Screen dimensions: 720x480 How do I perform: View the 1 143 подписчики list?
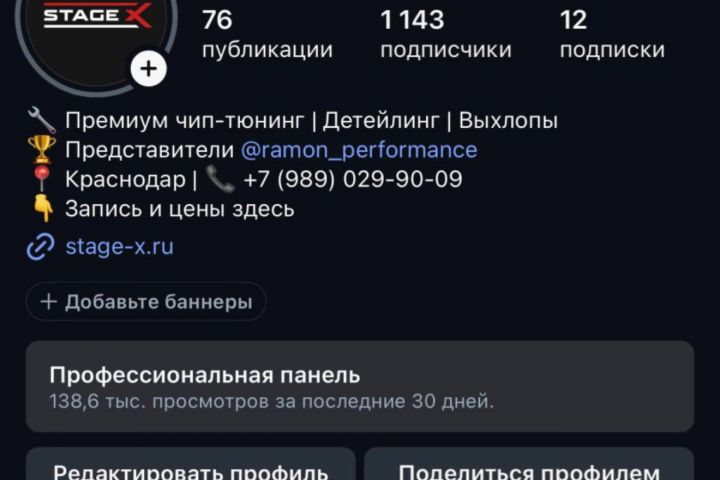click(x=445, y=35)
